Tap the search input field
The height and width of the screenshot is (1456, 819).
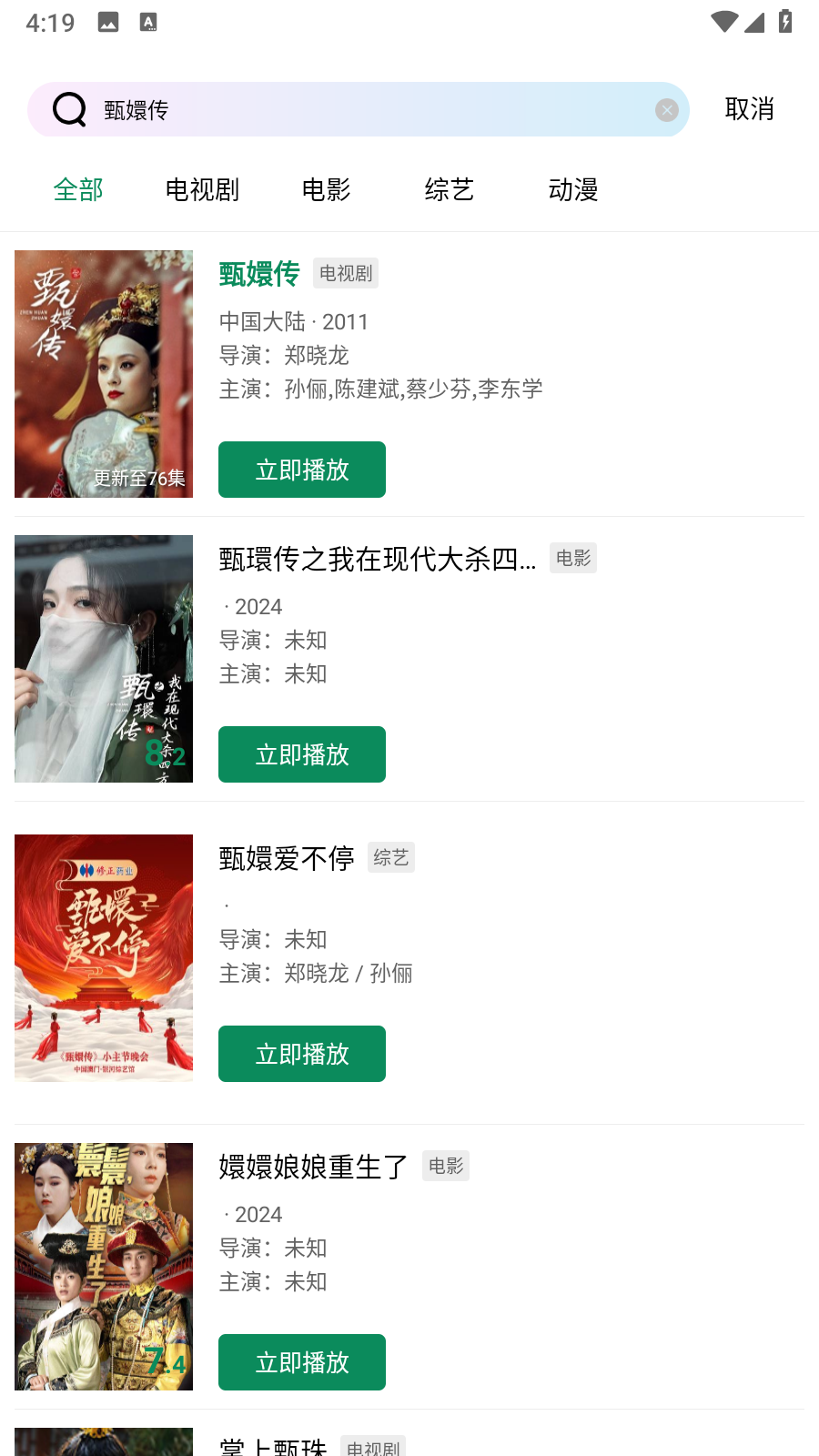[x=364, y=108]
